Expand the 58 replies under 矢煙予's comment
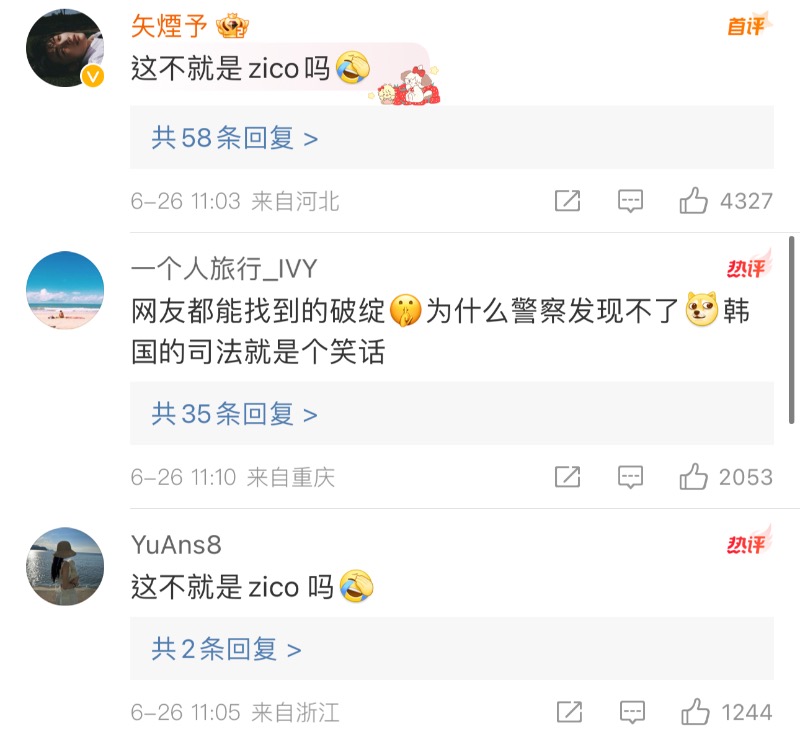The image size is (800, 734). pos(235,138)
